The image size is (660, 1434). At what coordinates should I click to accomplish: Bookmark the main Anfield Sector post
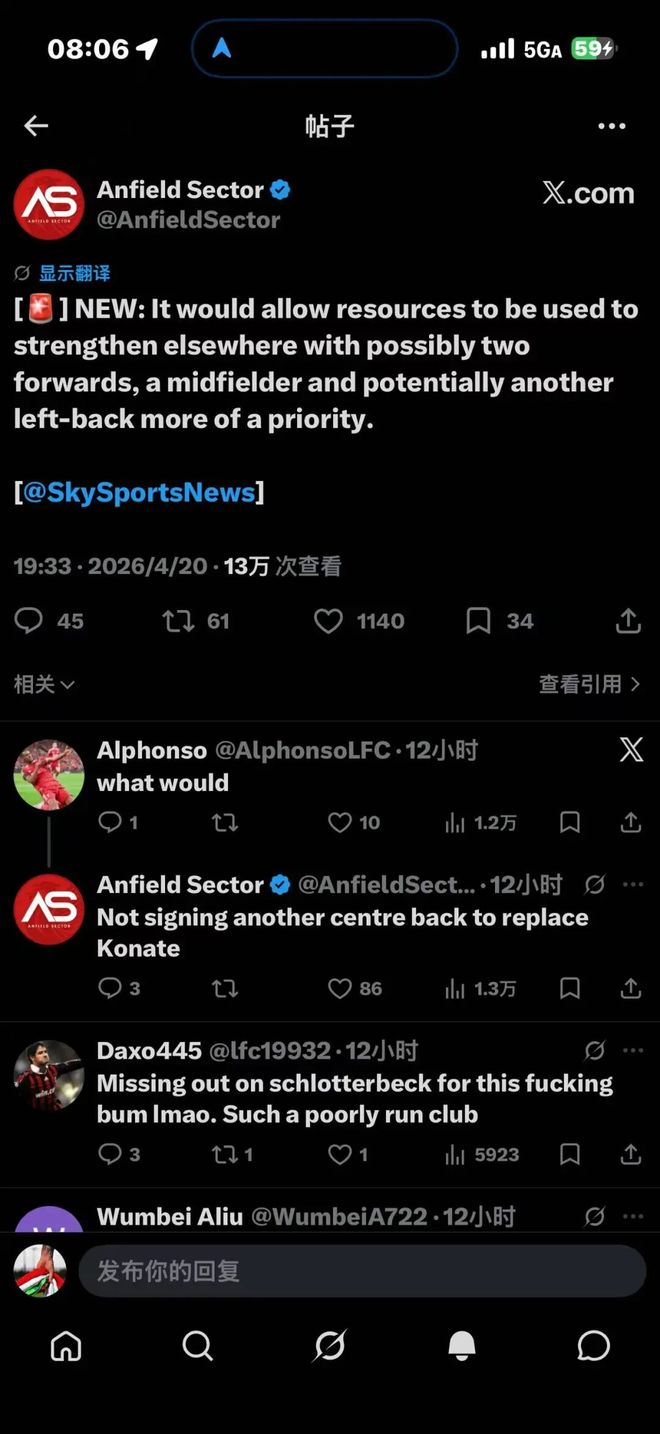pyautogui.click(x=479, y=621)
